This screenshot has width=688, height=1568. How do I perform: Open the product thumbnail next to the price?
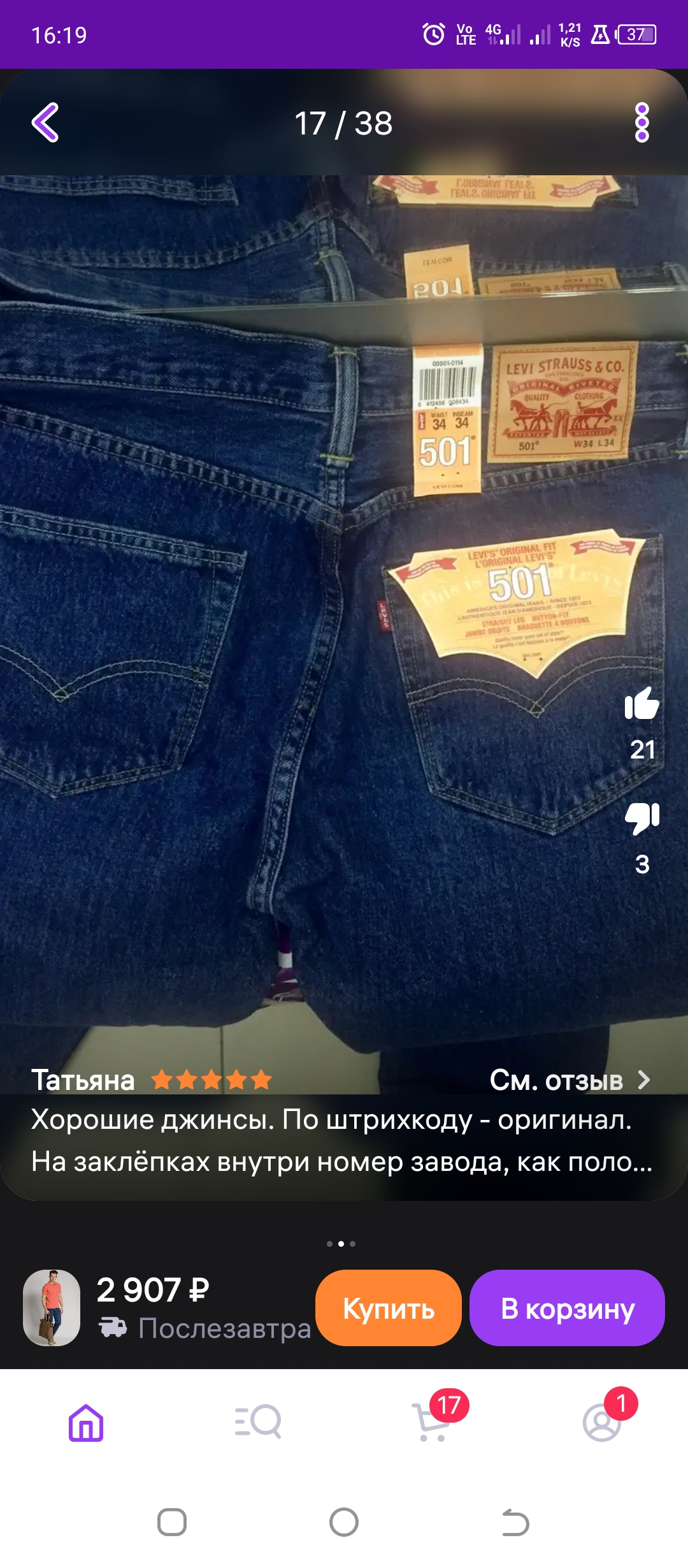click(x=52, y=1308)
